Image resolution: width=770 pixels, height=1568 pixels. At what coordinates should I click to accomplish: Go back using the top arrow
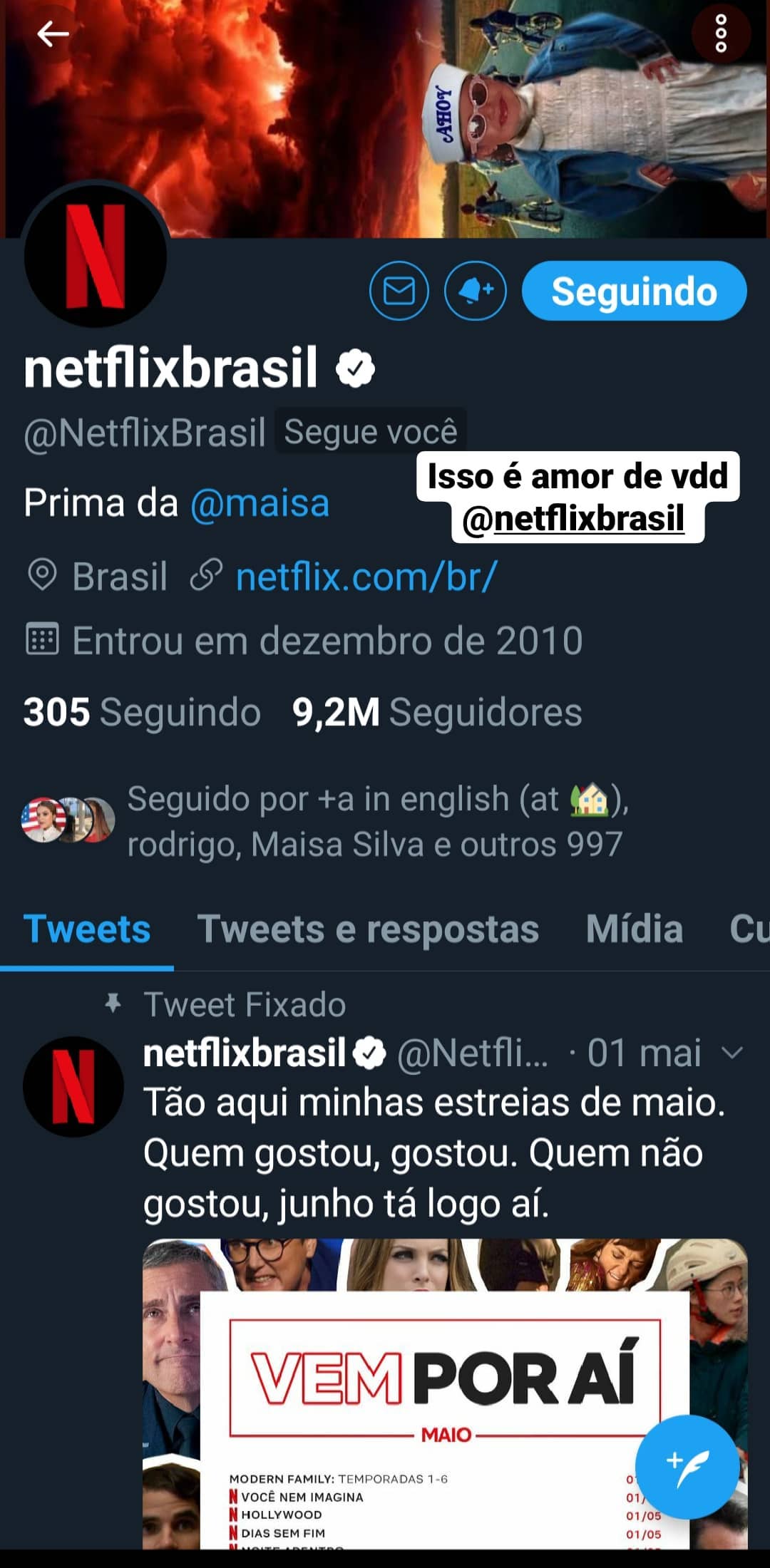click(53, 33)
